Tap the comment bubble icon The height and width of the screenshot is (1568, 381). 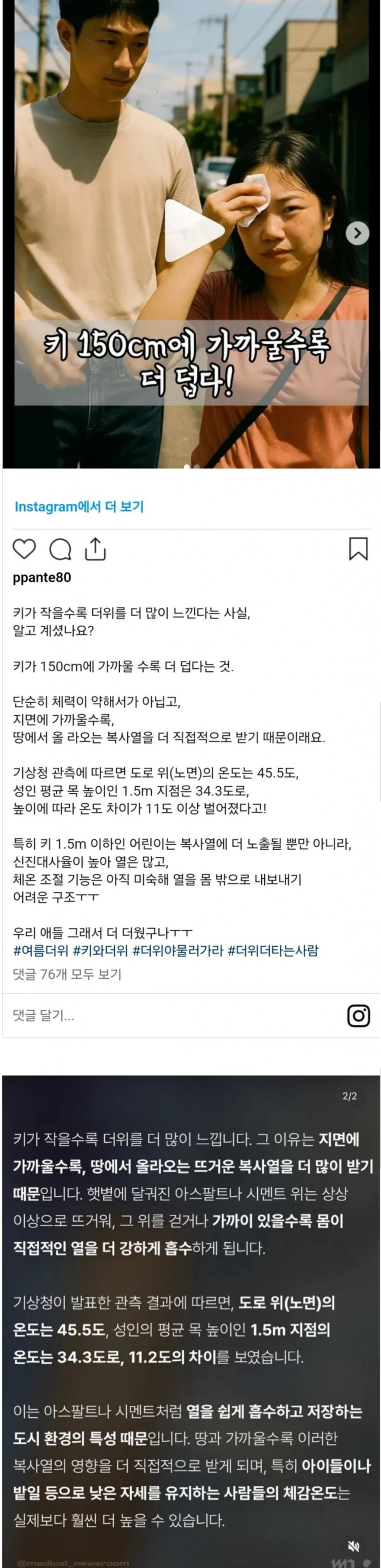[x=60, y=549]
